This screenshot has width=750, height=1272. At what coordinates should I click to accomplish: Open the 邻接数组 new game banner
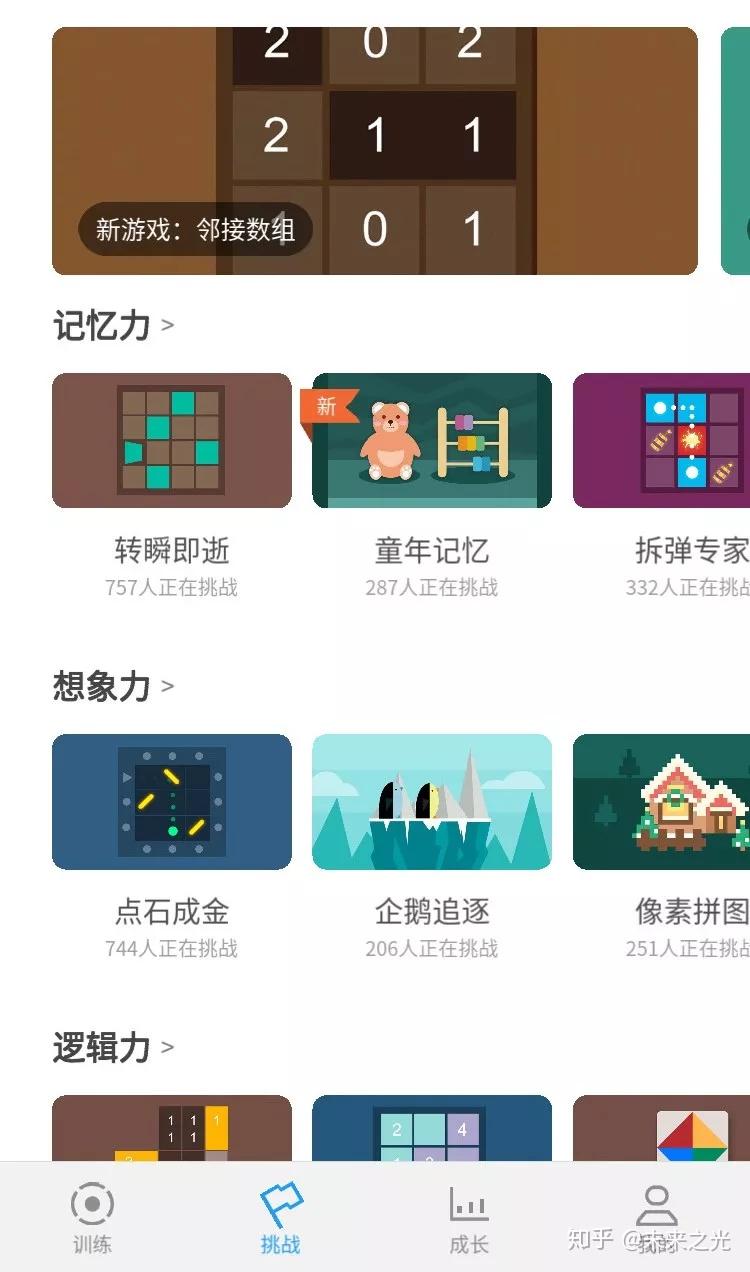click(374, 150)
